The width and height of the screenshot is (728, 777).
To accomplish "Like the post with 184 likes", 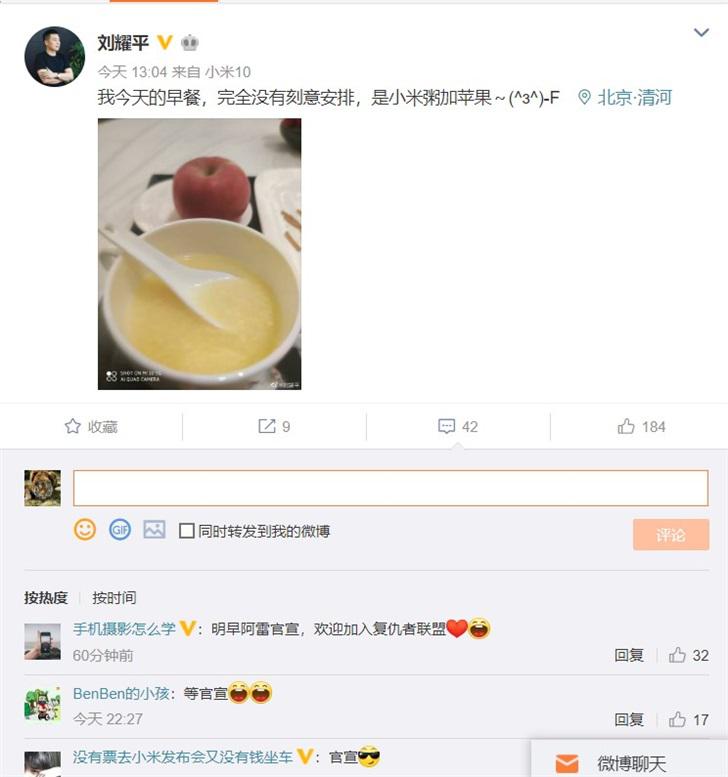I will (642, 426).
